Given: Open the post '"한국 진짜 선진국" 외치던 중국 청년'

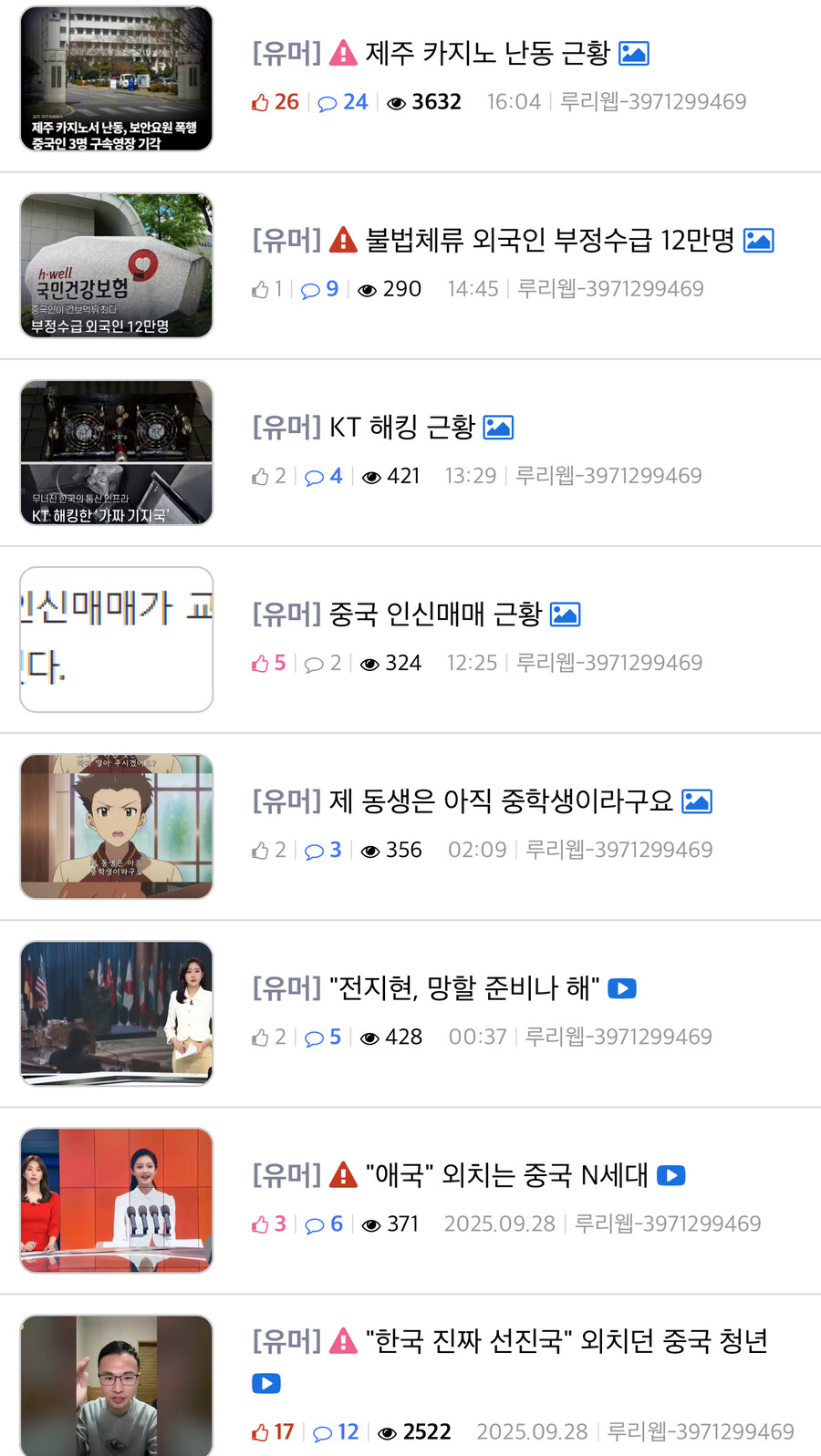Looking at the screenshot, I should [x=566, y=1341].
